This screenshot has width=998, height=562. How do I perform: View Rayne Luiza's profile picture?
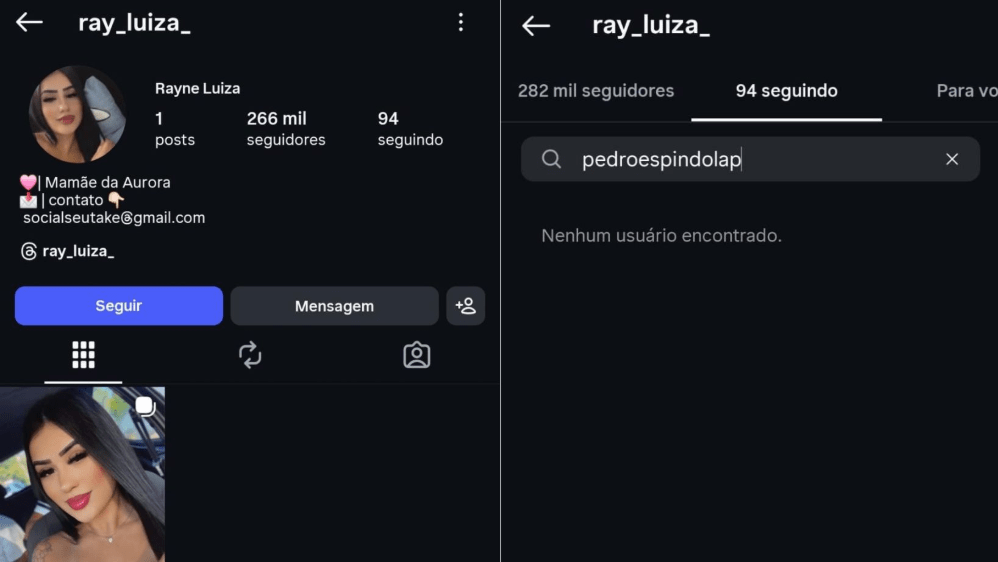76,114
